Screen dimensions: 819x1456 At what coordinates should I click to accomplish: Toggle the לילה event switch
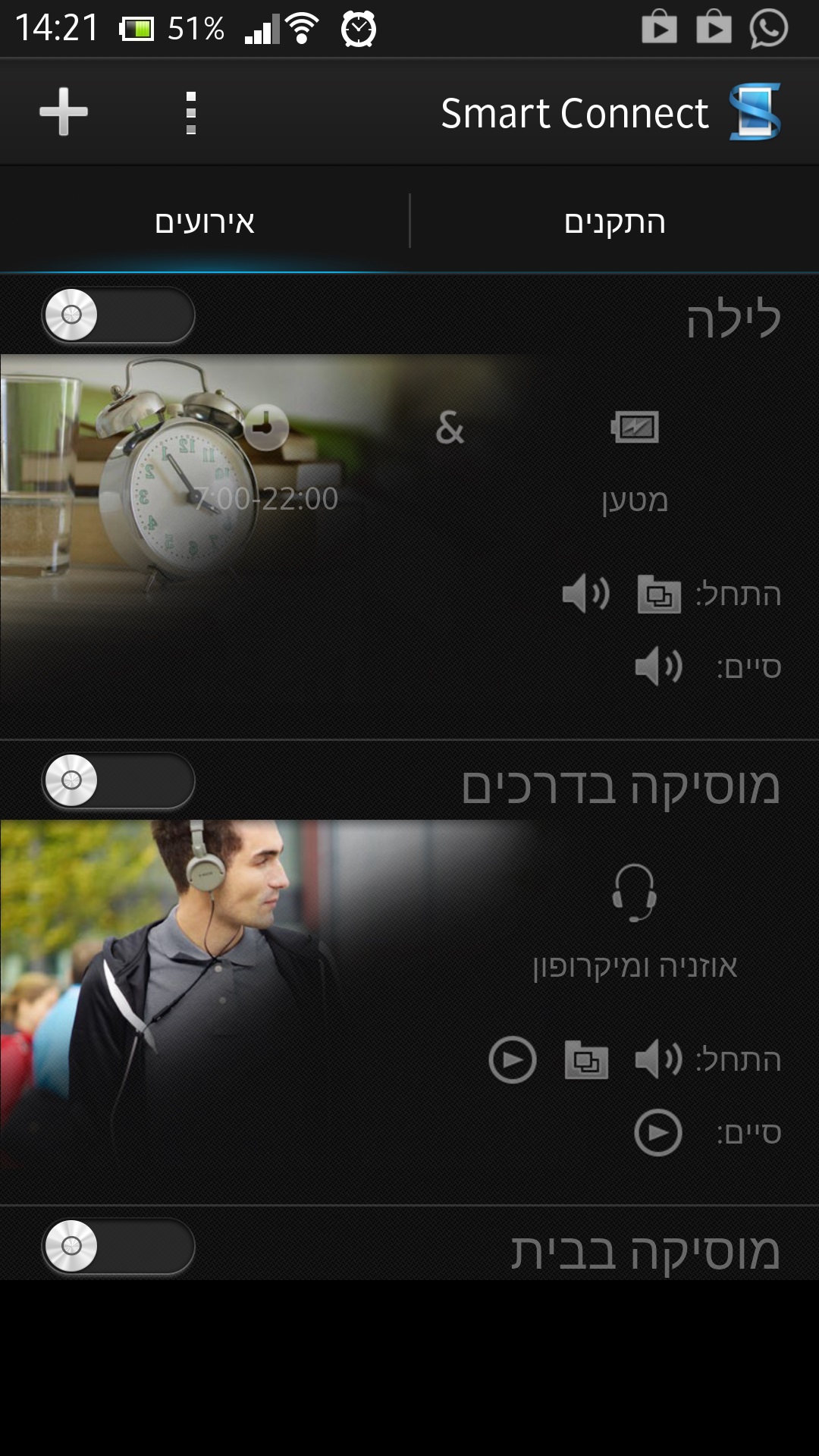pyautogui.click(x=118, y=315)
